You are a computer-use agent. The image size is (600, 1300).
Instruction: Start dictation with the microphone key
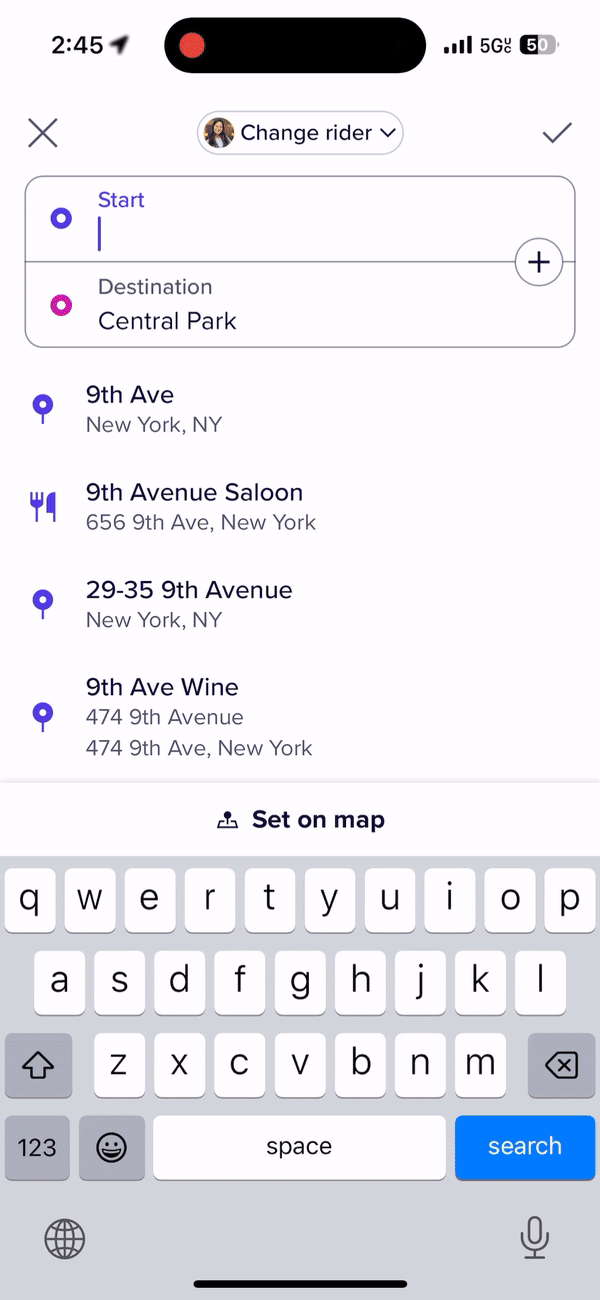[x=534, y=1238]
